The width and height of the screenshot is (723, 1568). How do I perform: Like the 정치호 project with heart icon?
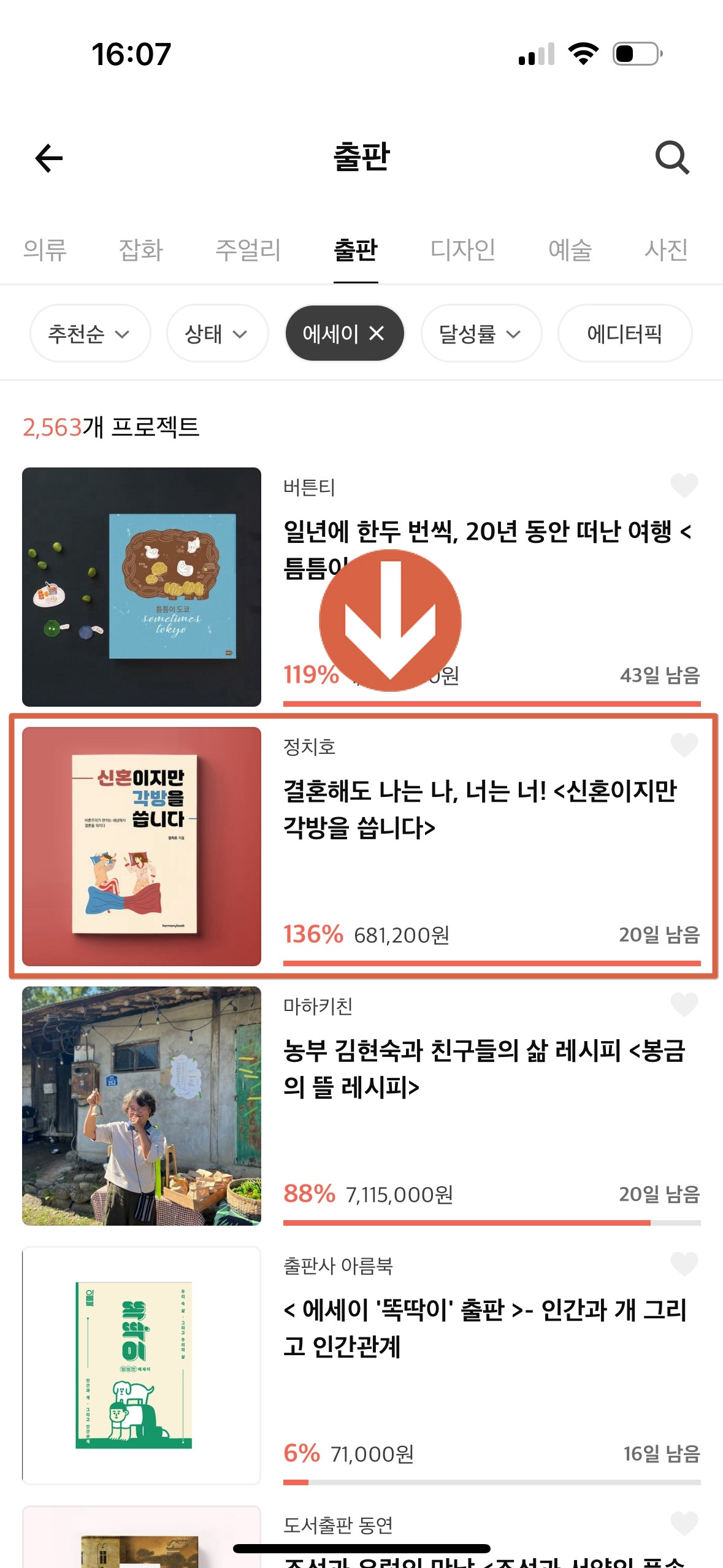[x=684, y=745]
